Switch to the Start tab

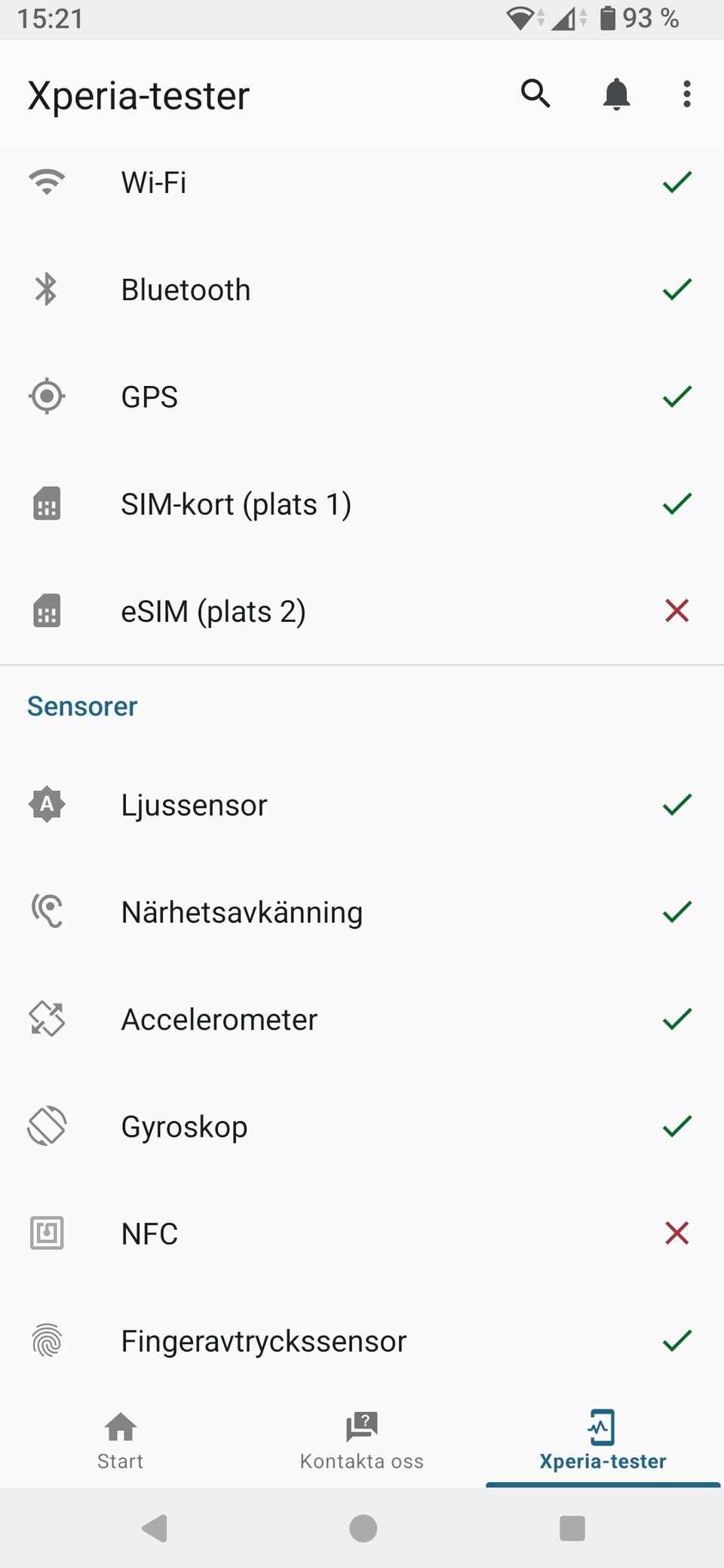click(121, 1441)
